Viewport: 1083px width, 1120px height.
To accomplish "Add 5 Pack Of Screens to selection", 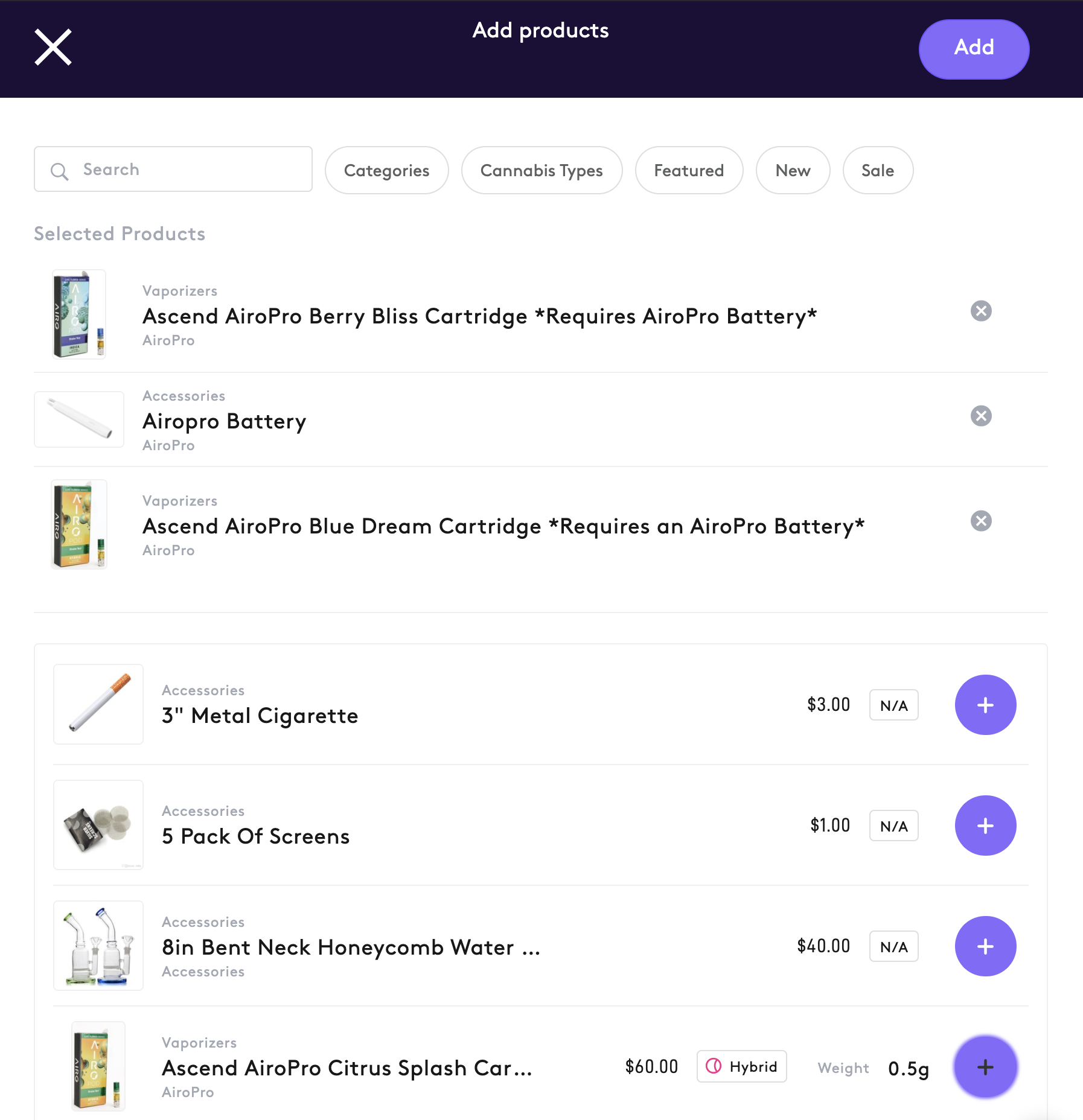I will click(985, 826).
